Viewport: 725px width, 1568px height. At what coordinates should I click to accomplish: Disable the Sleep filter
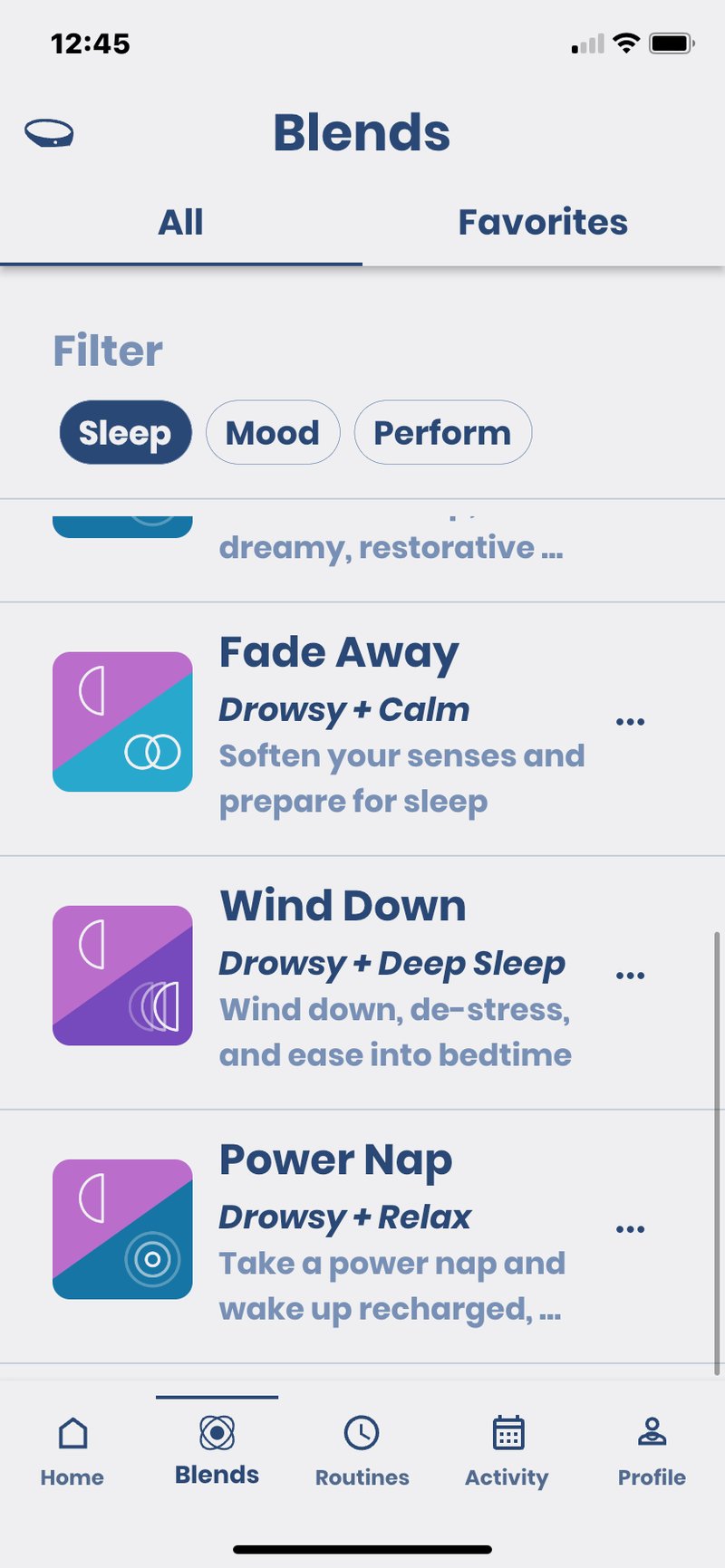tap(124, 433)
